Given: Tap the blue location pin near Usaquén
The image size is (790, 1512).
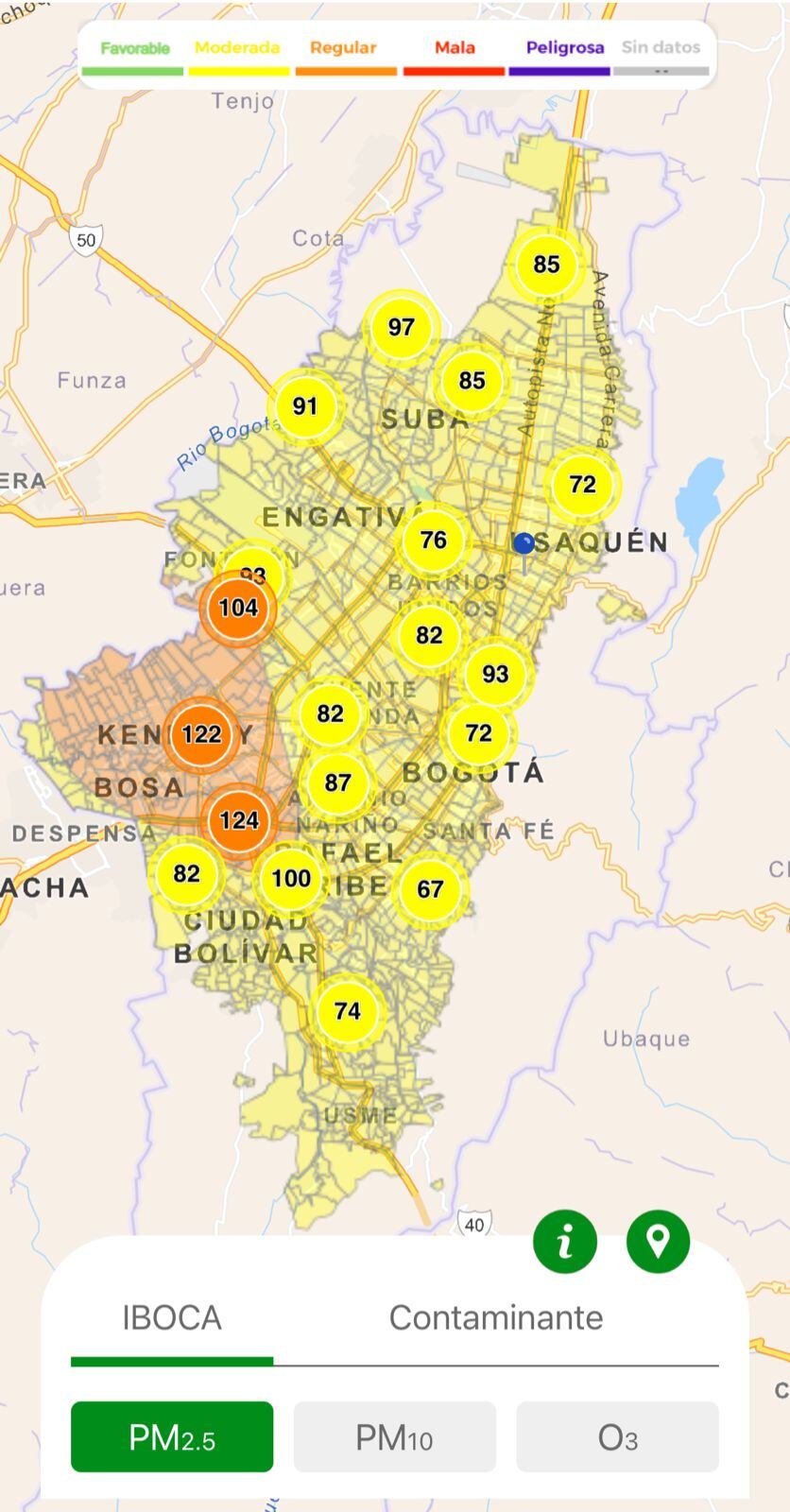Looking at the screenshot, I should 524,544.
